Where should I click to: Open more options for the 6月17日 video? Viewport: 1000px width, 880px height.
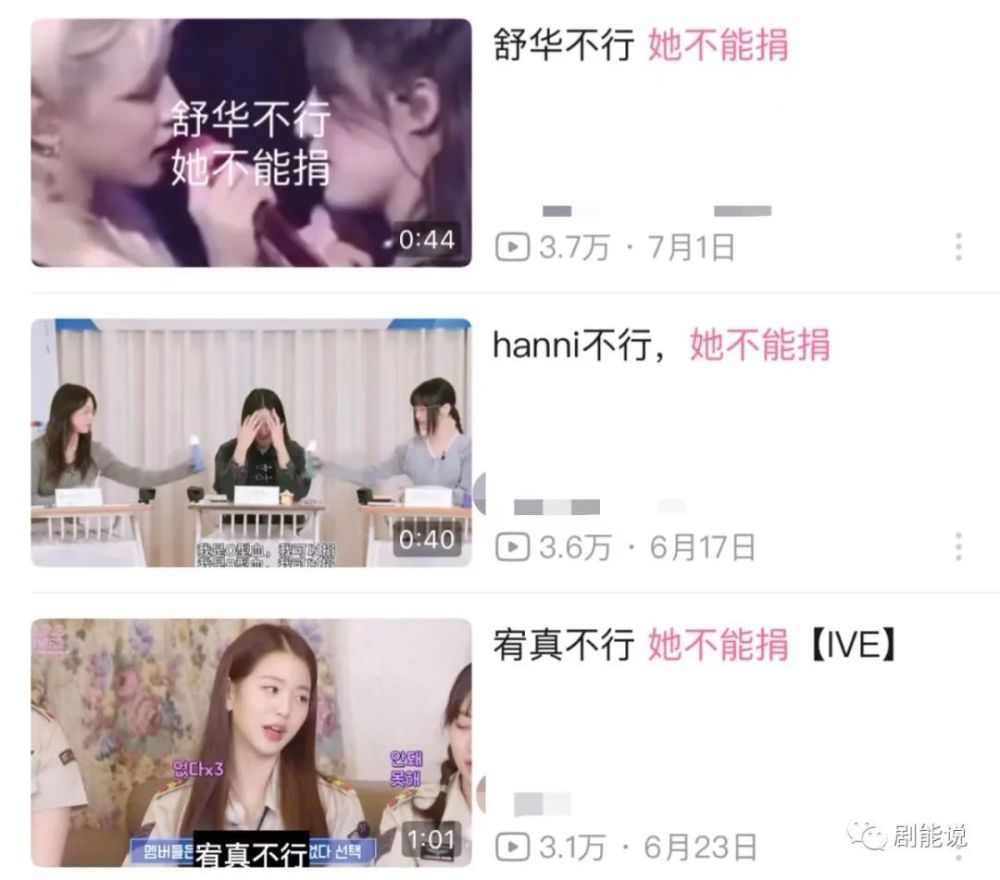coord(959,547)
